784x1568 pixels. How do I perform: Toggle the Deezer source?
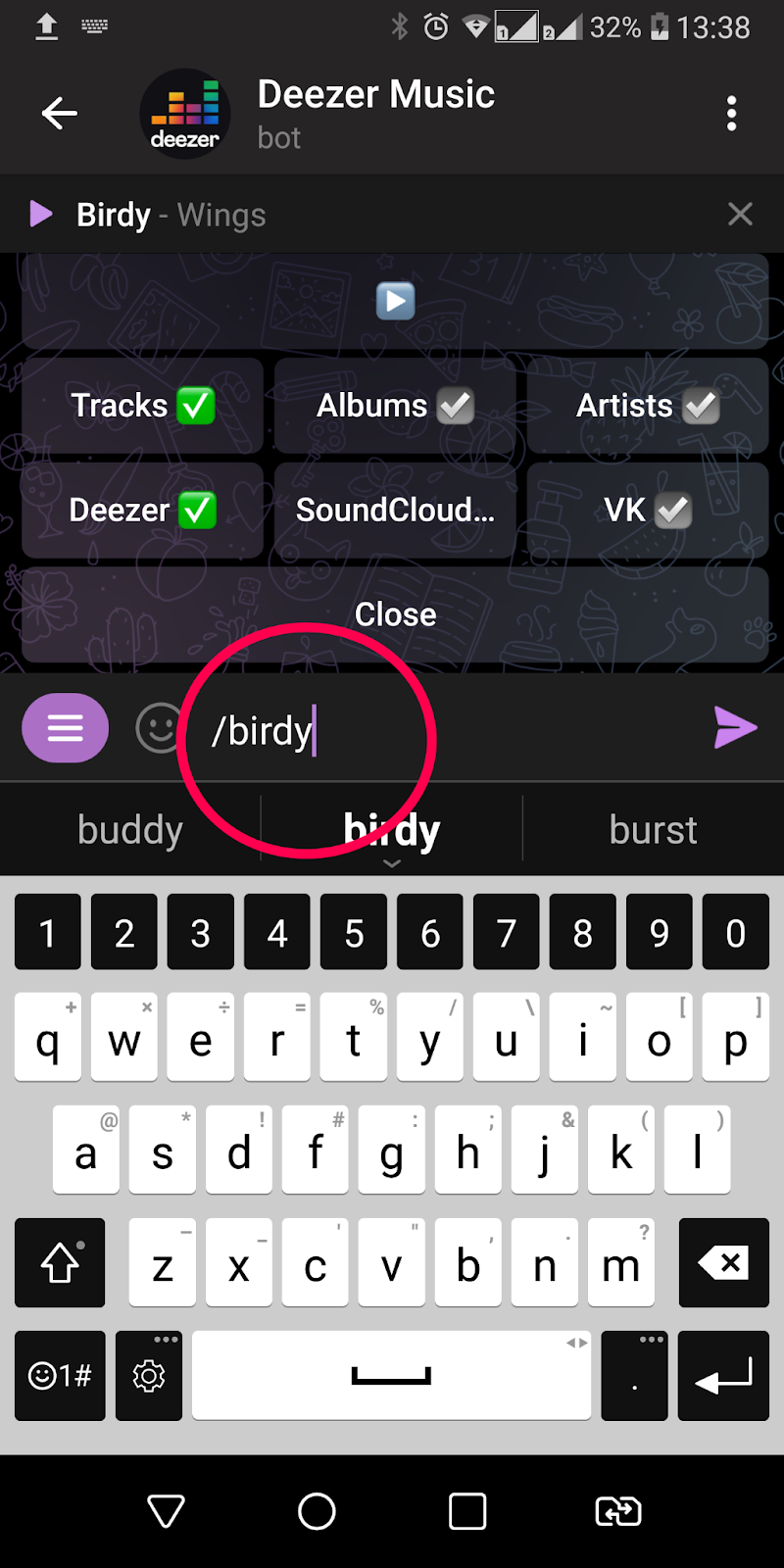coord(143,511)
